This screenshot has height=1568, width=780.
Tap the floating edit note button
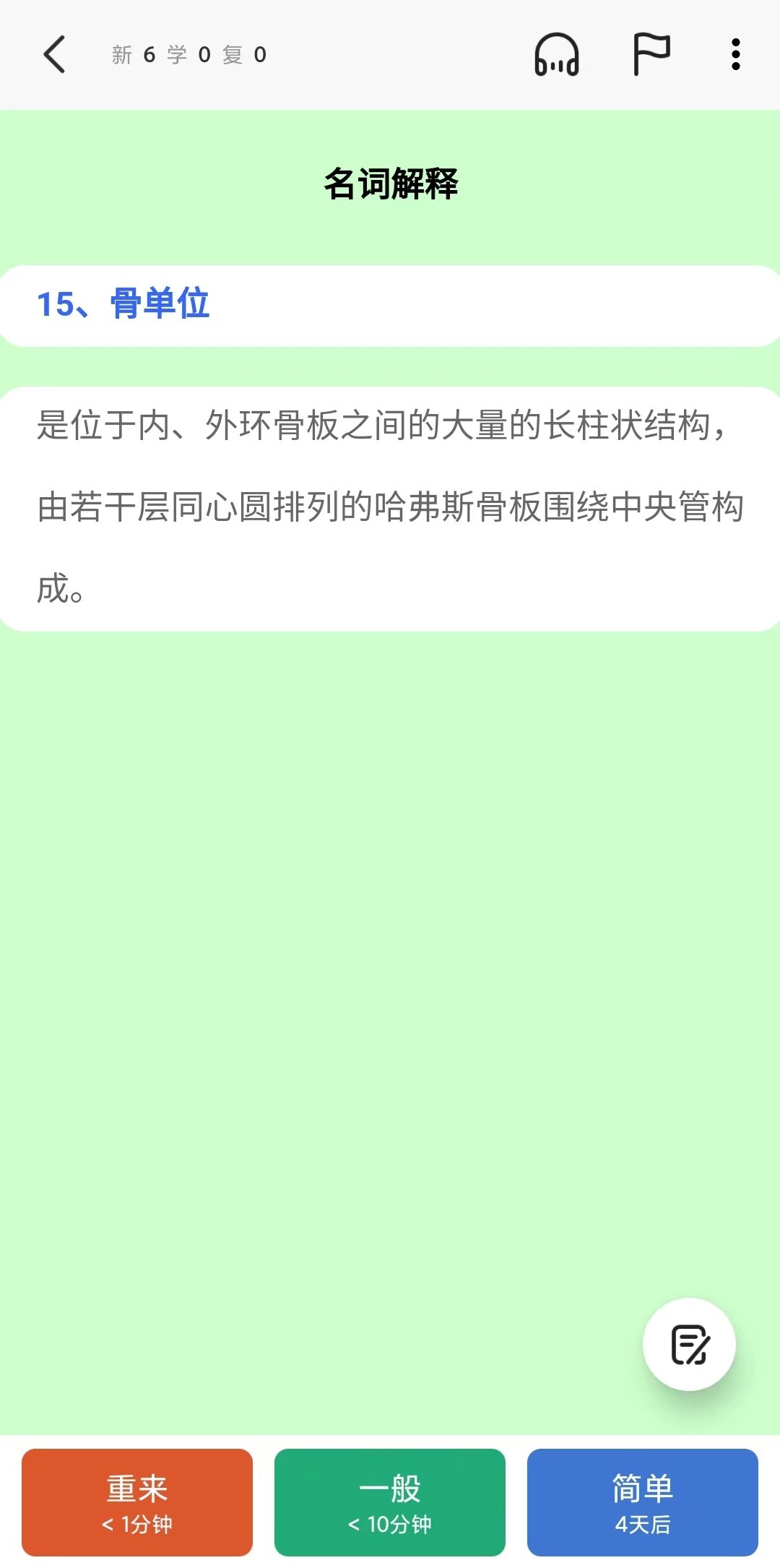689,1345
